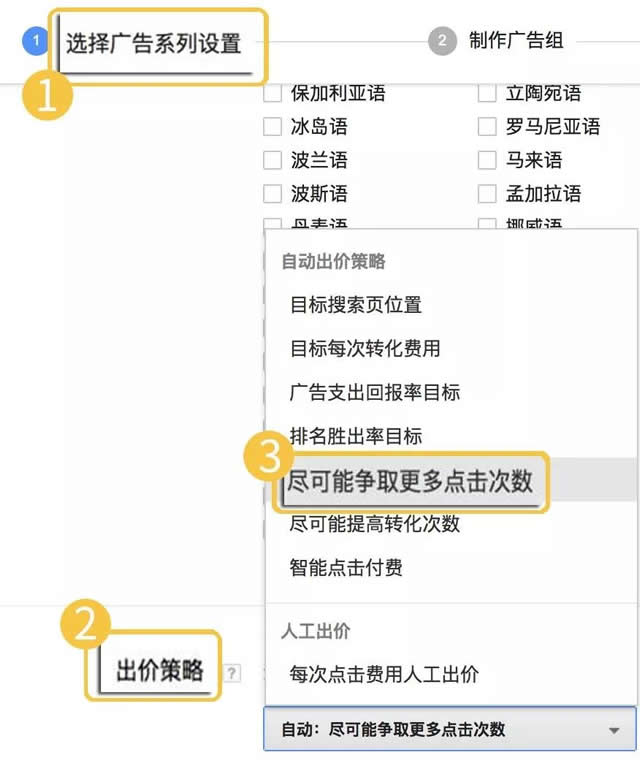Check the 马来语 language box

point(487,160)
